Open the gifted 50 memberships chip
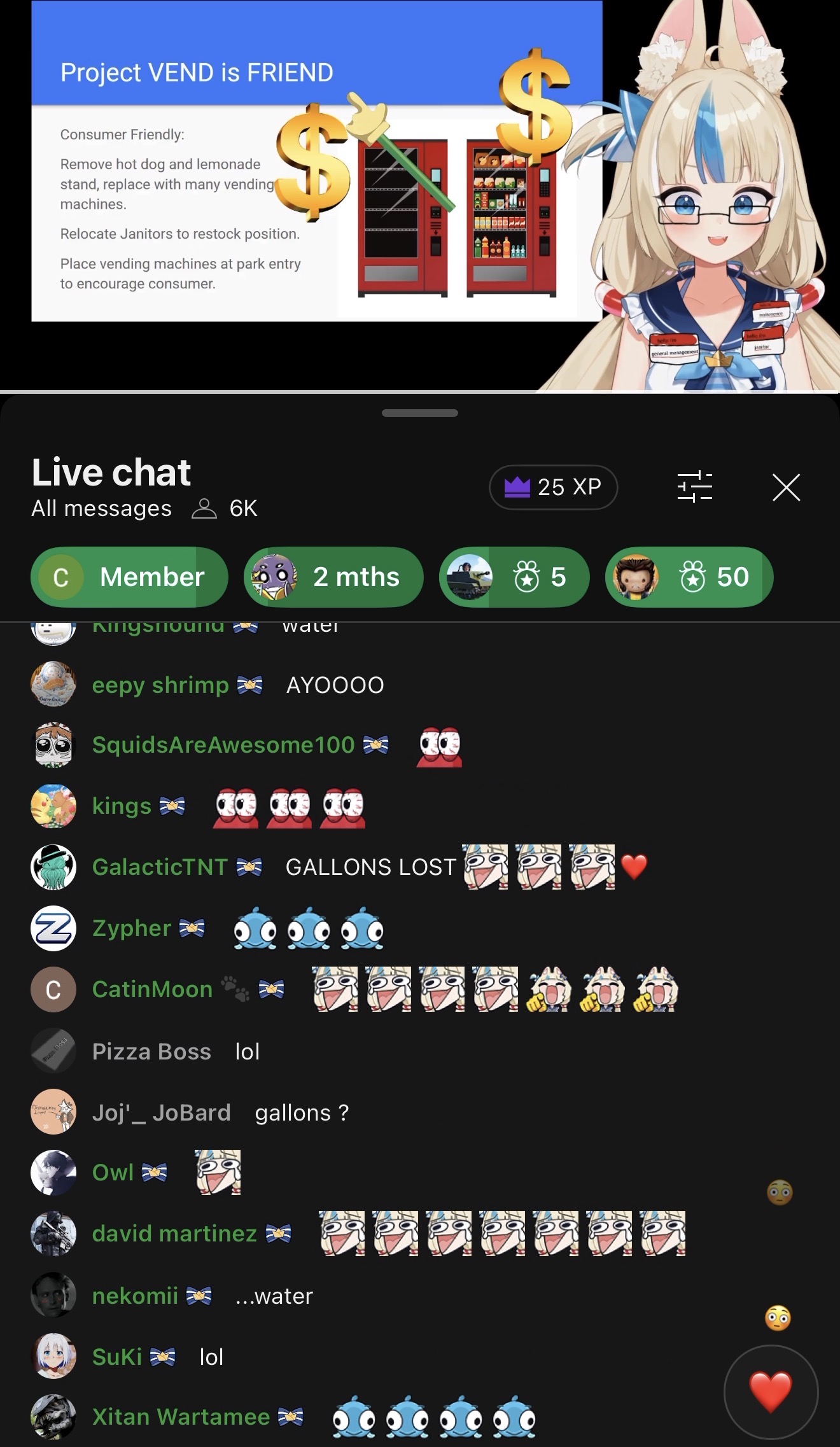This screenshot has height=1447, width=840. [x=689, y=577]
